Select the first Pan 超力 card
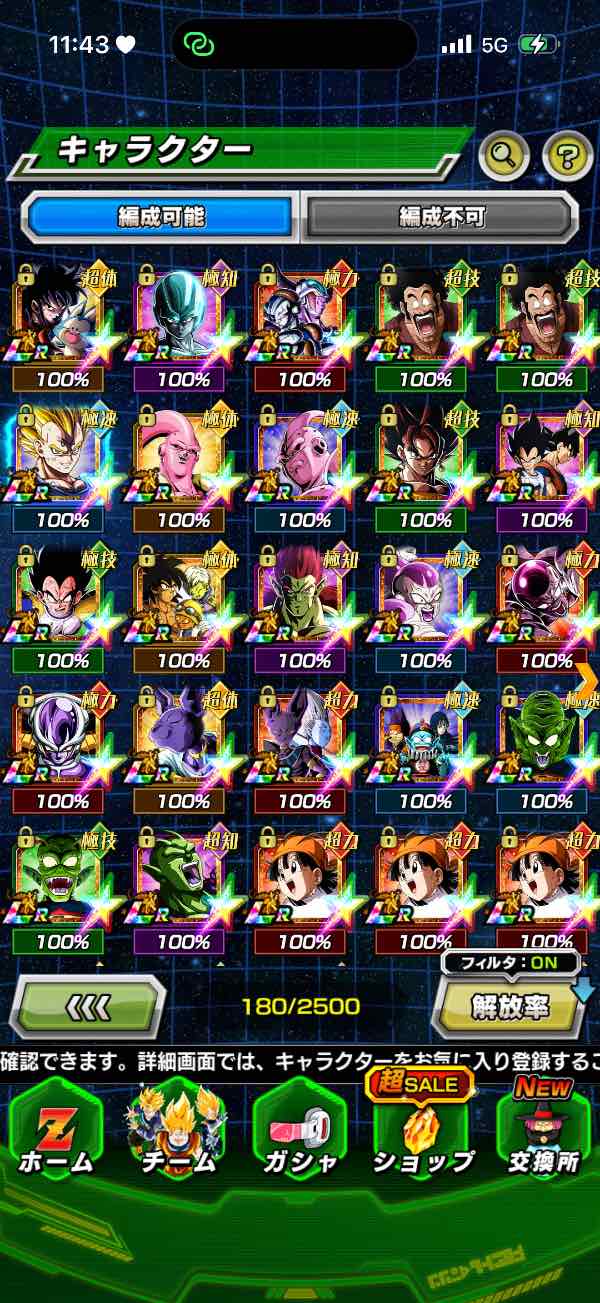The width and height of the screenshot is (600, 1303). 305,890
